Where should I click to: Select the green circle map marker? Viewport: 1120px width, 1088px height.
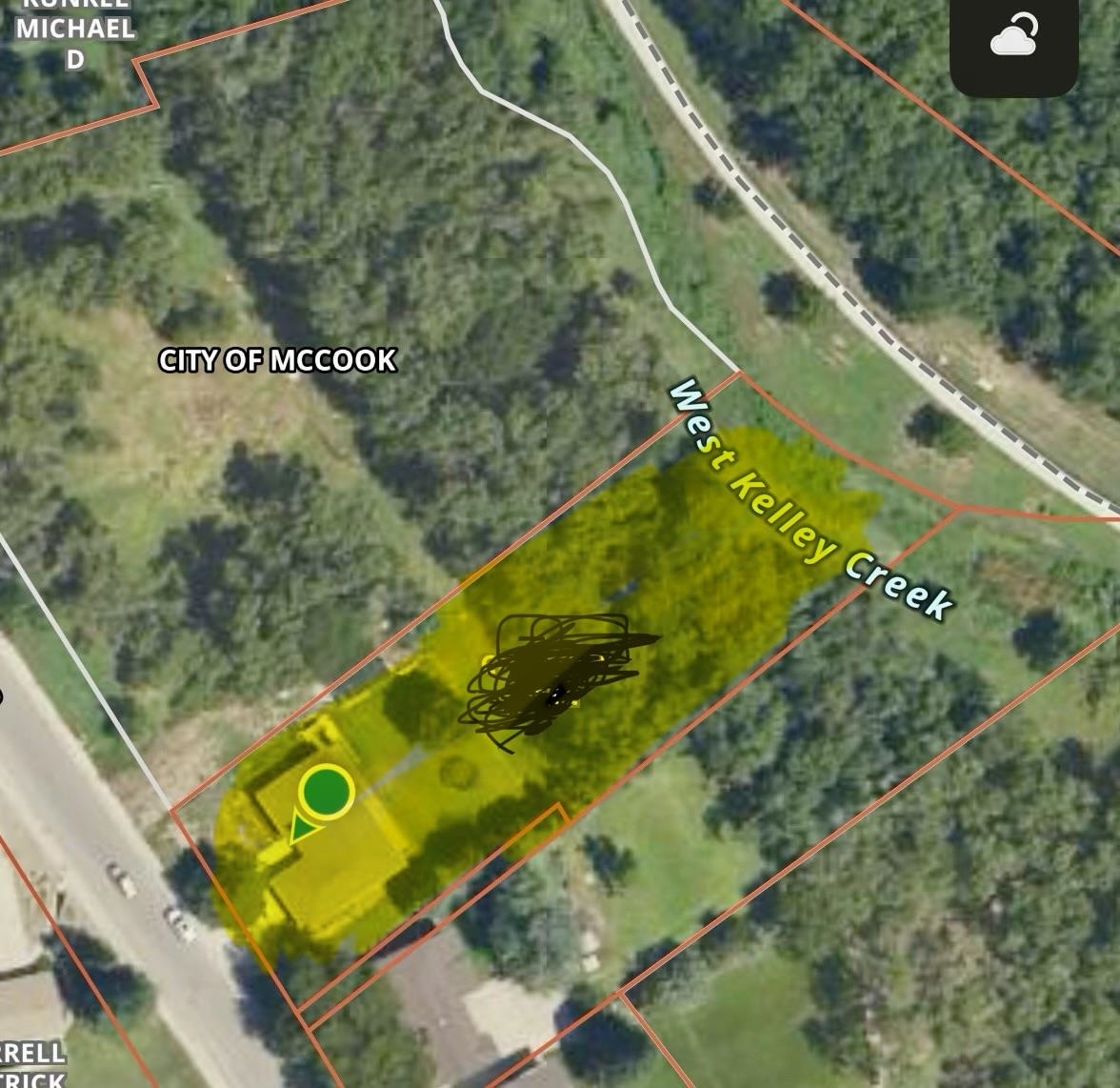click(327, 792)
